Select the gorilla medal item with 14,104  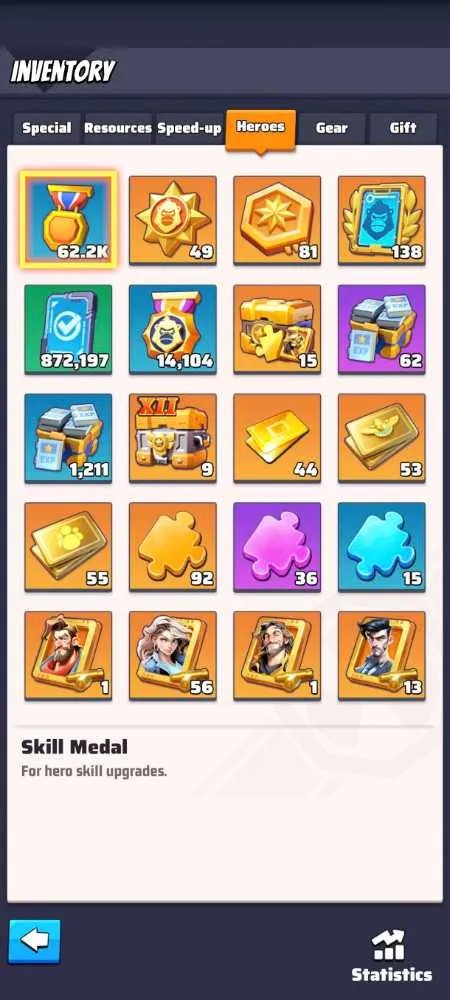point(173,329)
